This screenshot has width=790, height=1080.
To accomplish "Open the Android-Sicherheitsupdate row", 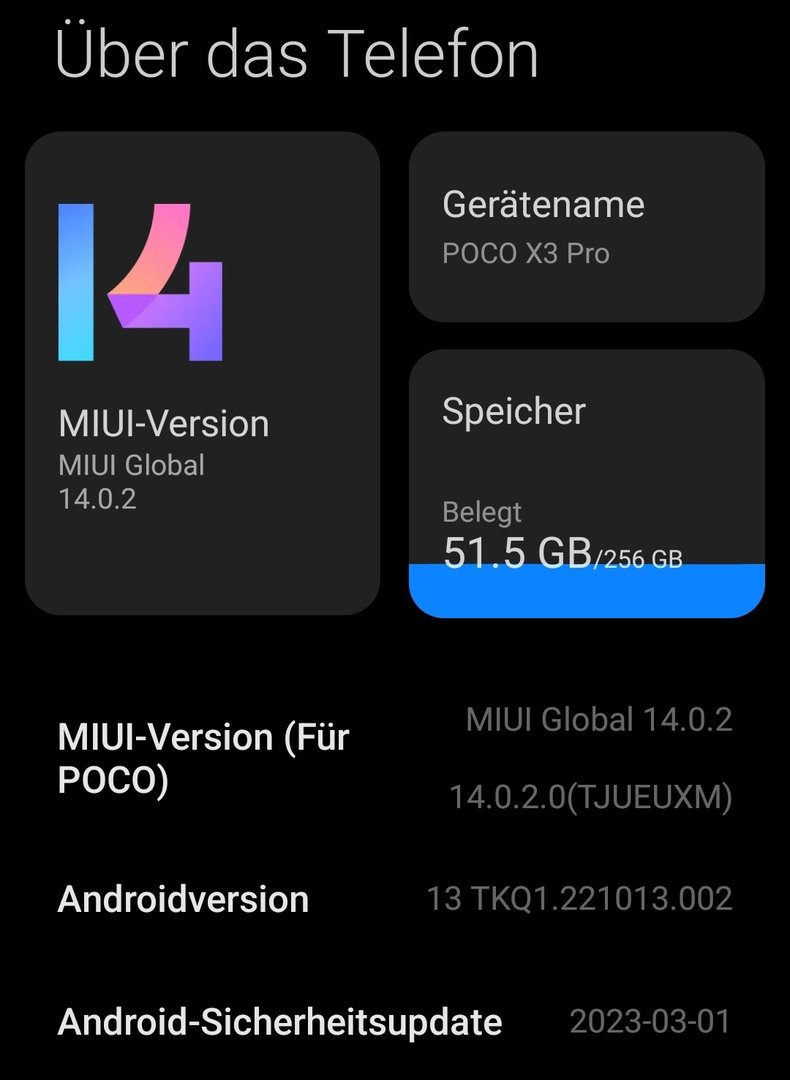I will (x=395, y=1022).
